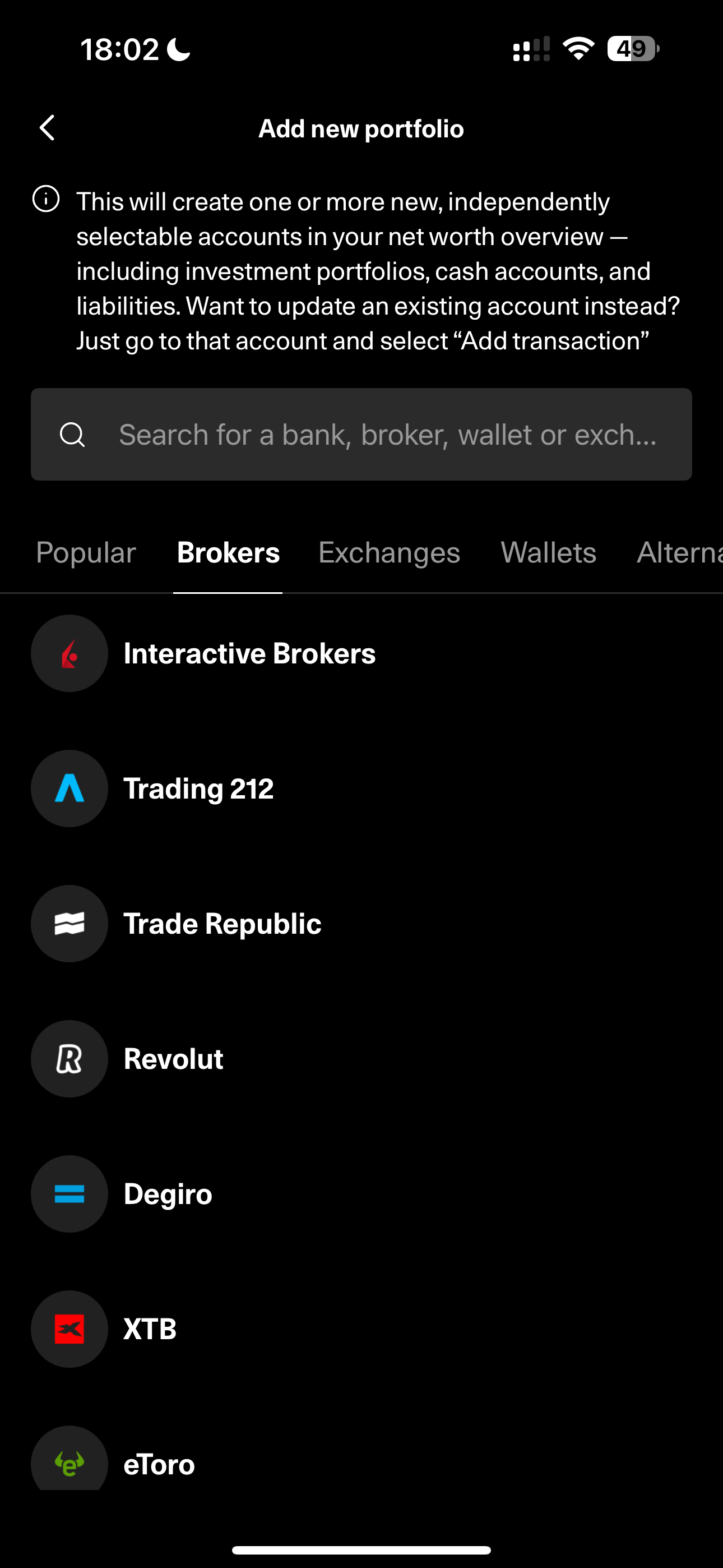Select the Brokers tab
The width and height of the screenshot is (723, 1568).
click(x=228, y=553)
